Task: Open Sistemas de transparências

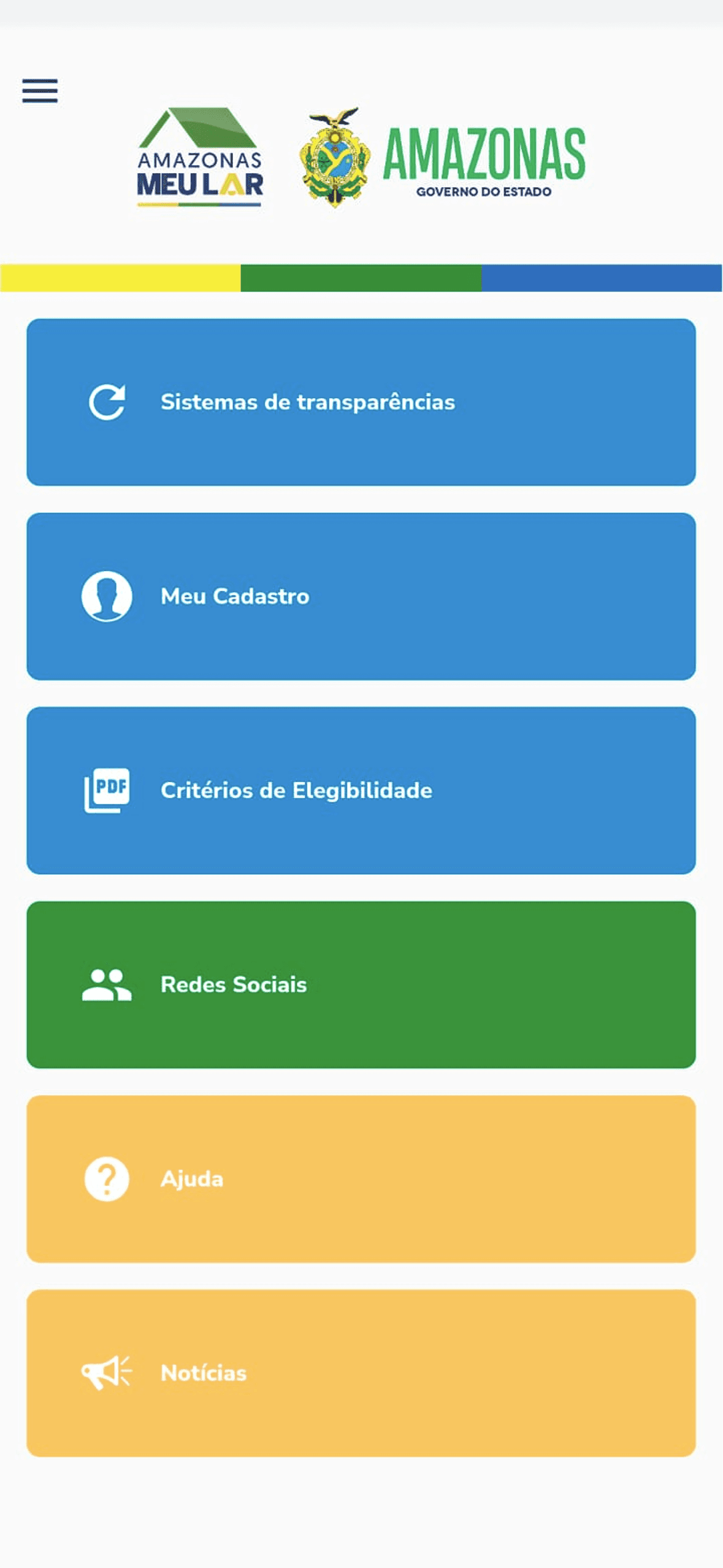Action: point(361,402)
